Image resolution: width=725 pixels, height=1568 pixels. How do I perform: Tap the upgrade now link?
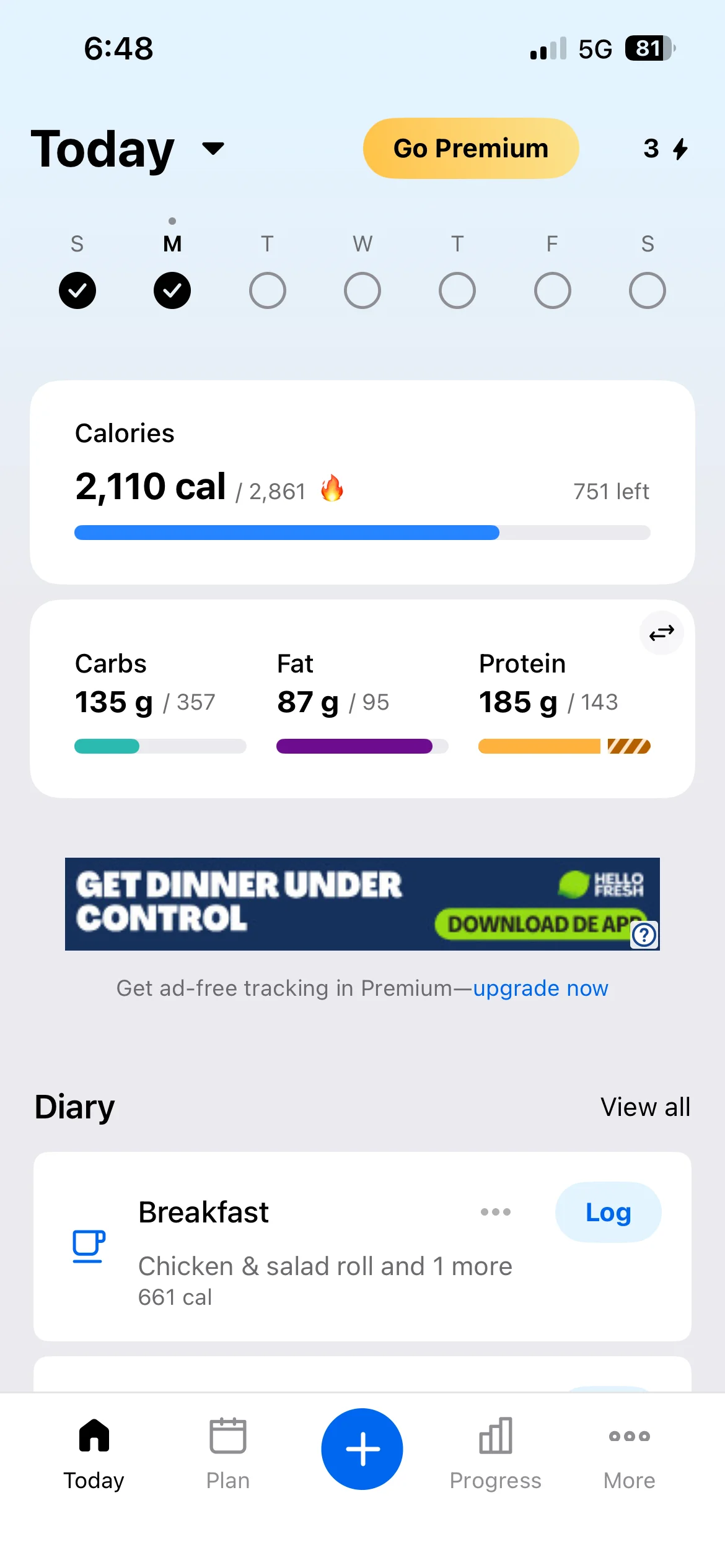tap(540, 988)
